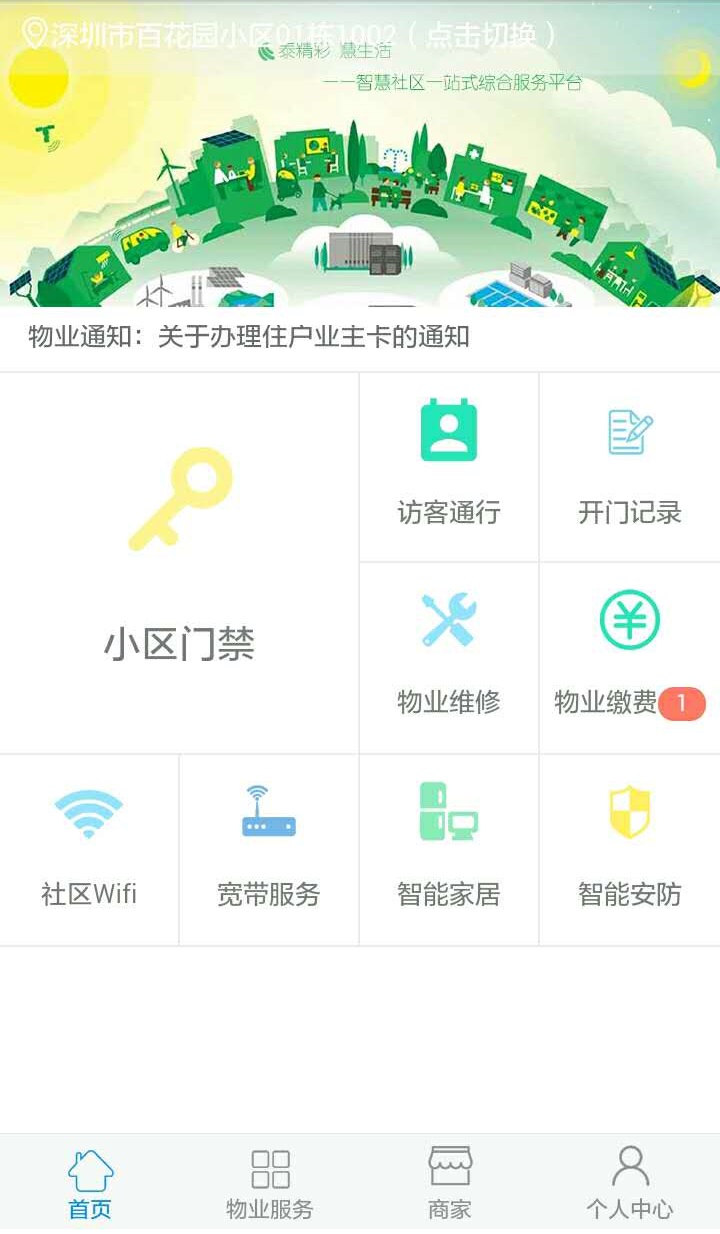Select the 社区Wifi community wifi icon
This screenshot has width=720, height=1234.
click(x=90, y=845)
